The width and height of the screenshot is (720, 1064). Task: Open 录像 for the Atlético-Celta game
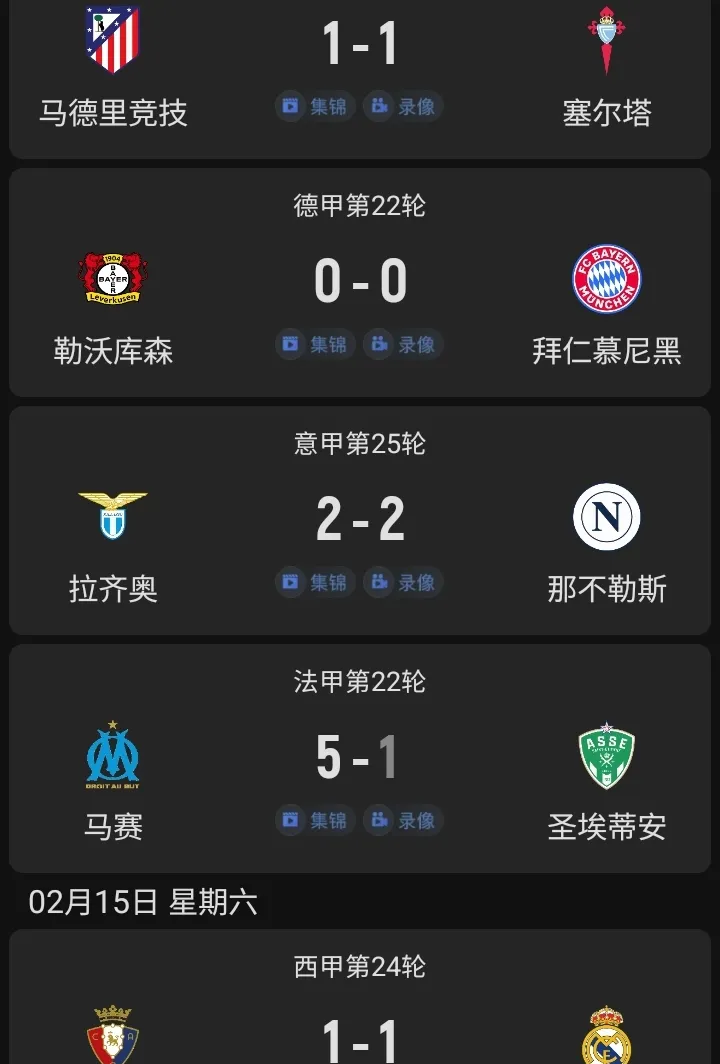tap(403, 107)
